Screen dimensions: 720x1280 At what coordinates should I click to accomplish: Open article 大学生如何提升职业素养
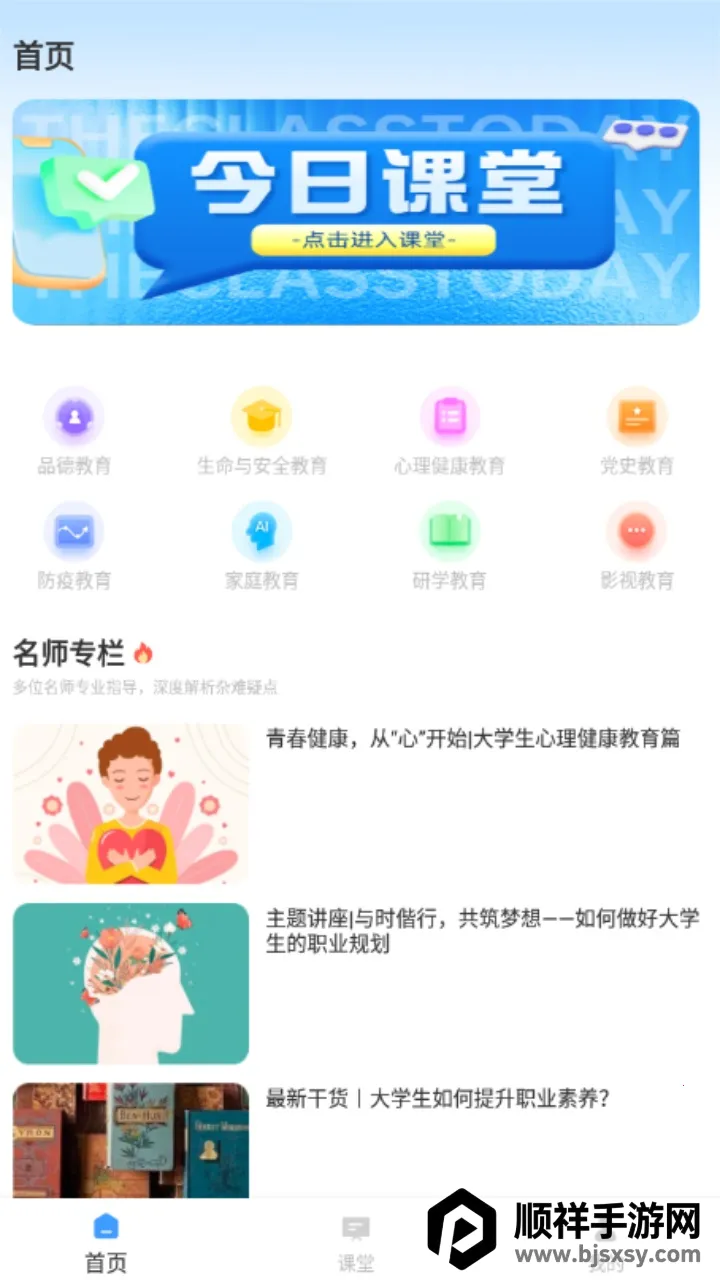[x=356, y=1140]
